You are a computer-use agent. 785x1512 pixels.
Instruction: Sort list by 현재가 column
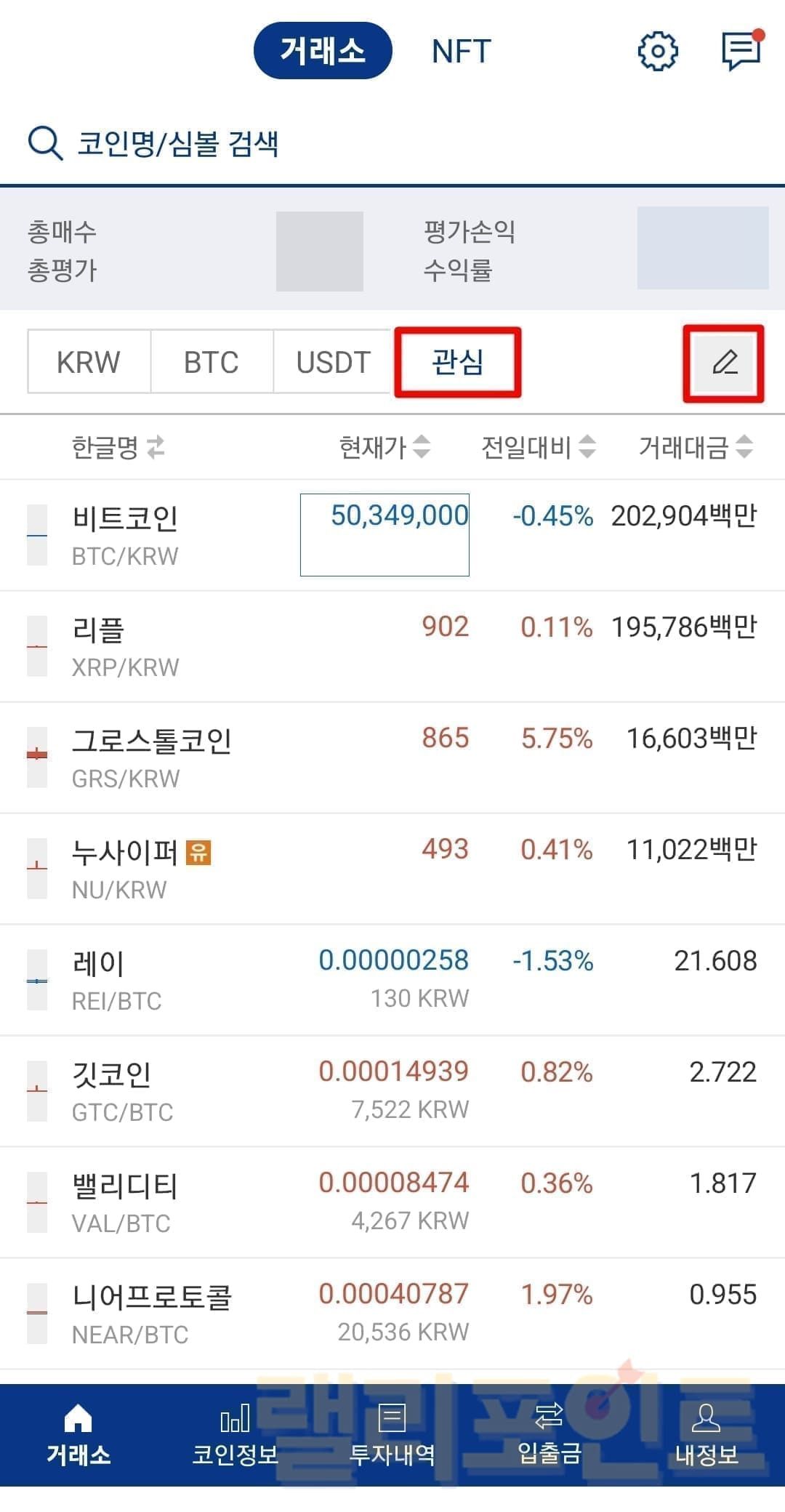(x=385, y=447)
